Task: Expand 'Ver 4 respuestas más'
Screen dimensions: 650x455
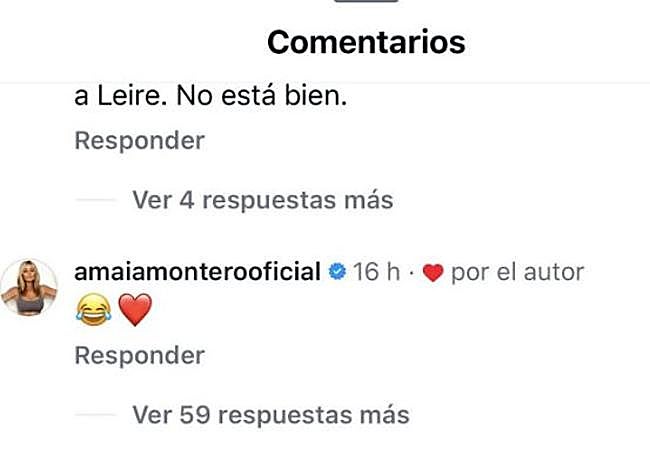Action: pyautogui.click(x=262, y=200)
